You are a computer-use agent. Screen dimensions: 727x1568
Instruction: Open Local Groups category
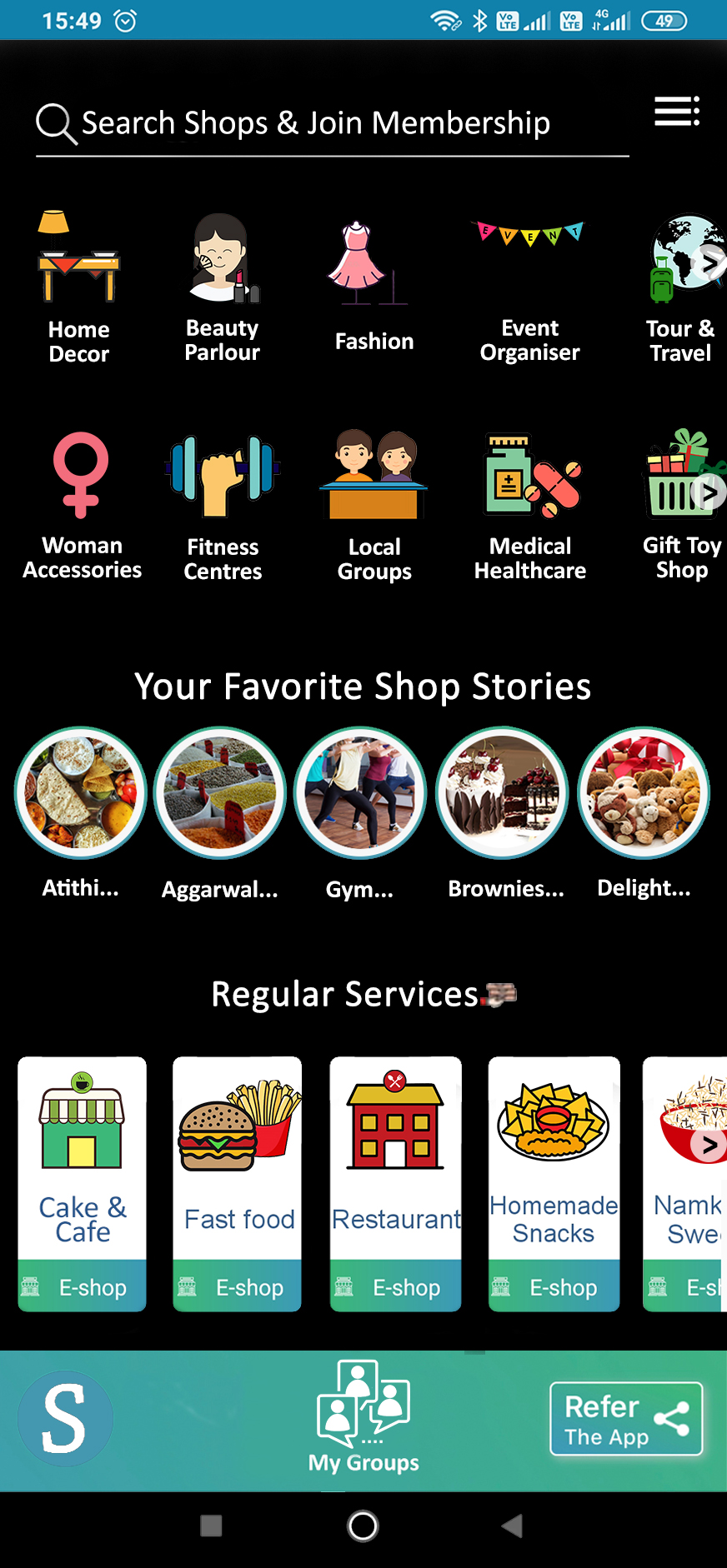coord(374,504)
